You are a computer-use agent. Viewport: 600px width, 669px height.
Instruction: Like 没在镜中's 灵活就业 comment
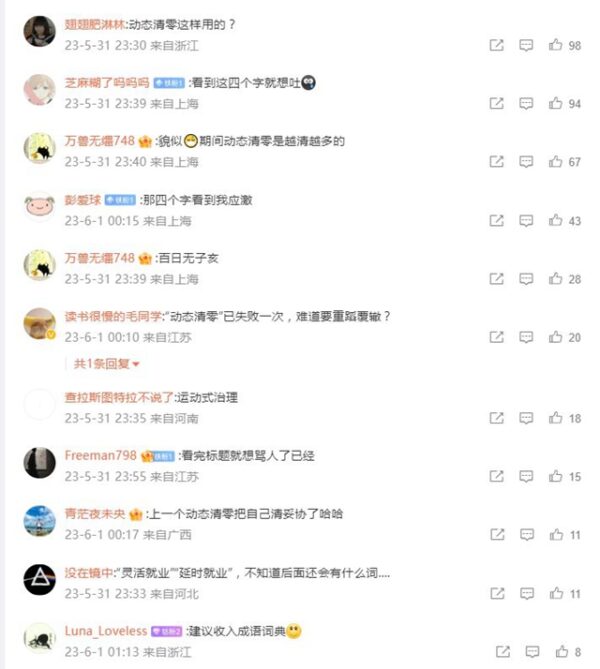[x=556, y=594]
